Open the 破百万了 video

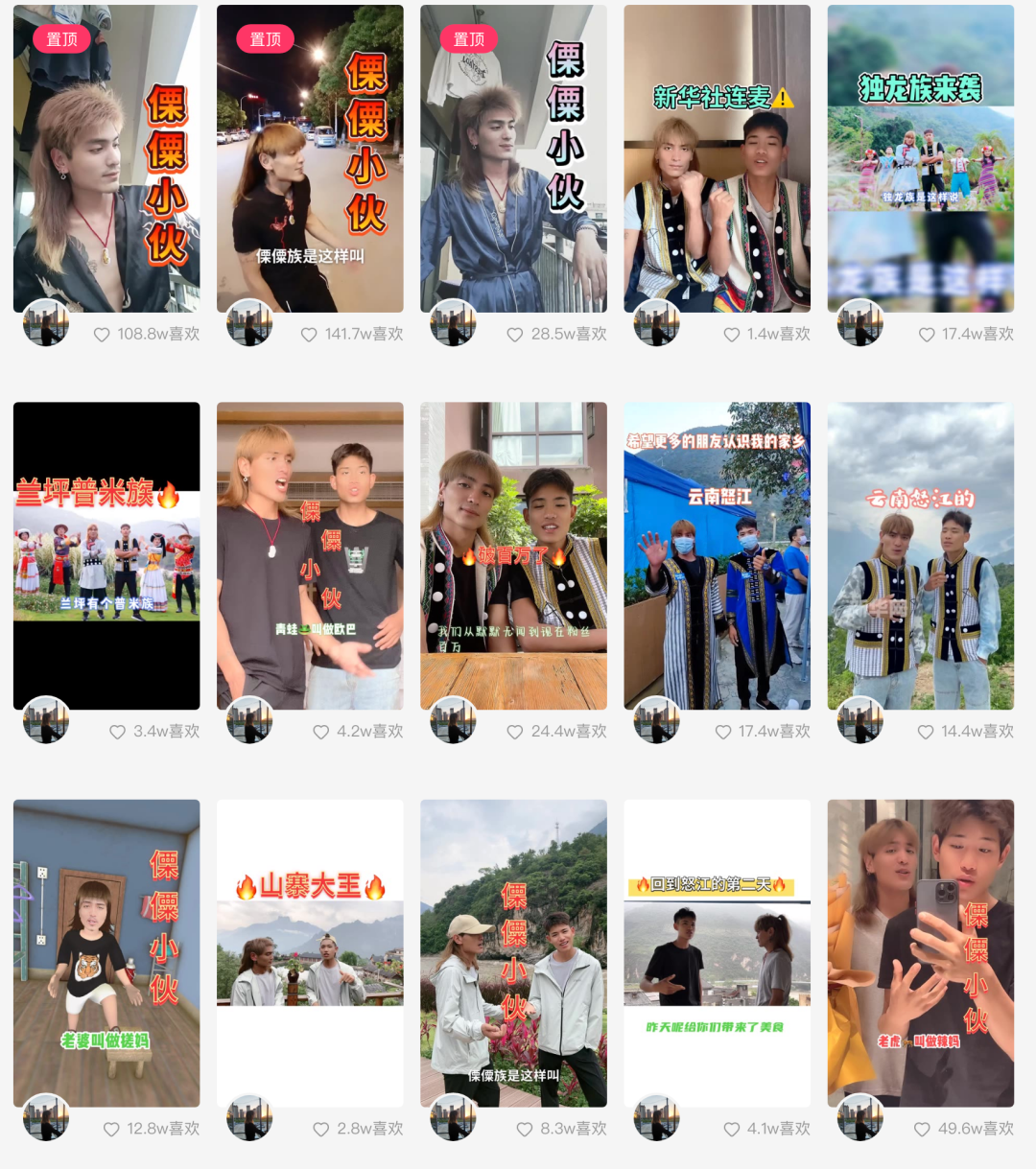coord(513,555)
